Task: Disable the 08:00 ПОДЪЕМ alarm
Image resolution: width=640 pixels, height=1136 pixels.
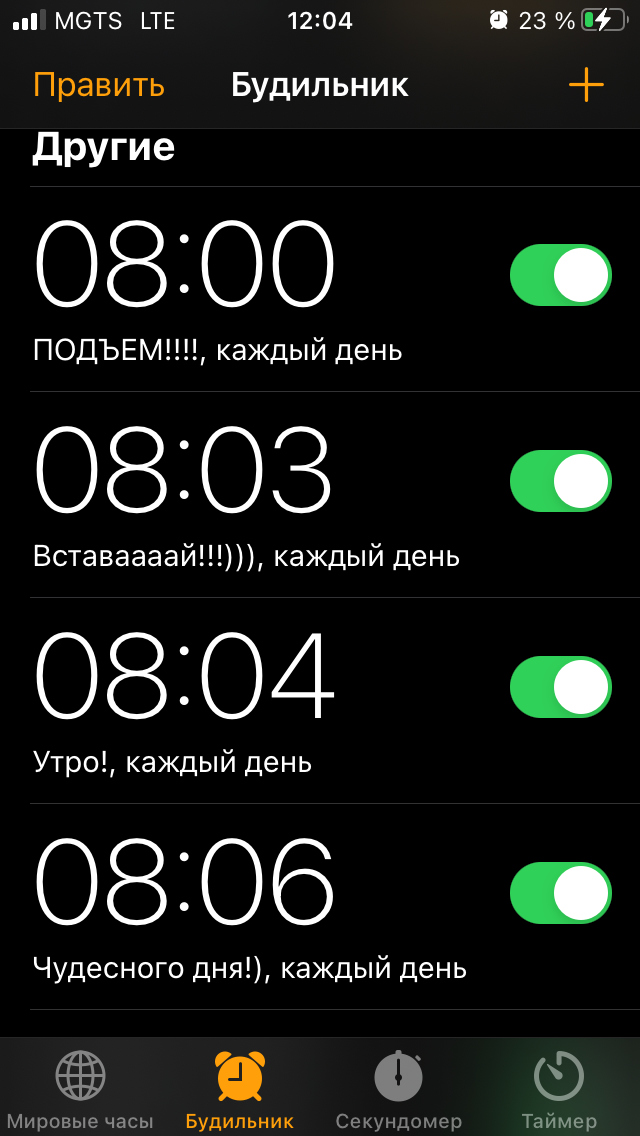Action: [561, 275]
